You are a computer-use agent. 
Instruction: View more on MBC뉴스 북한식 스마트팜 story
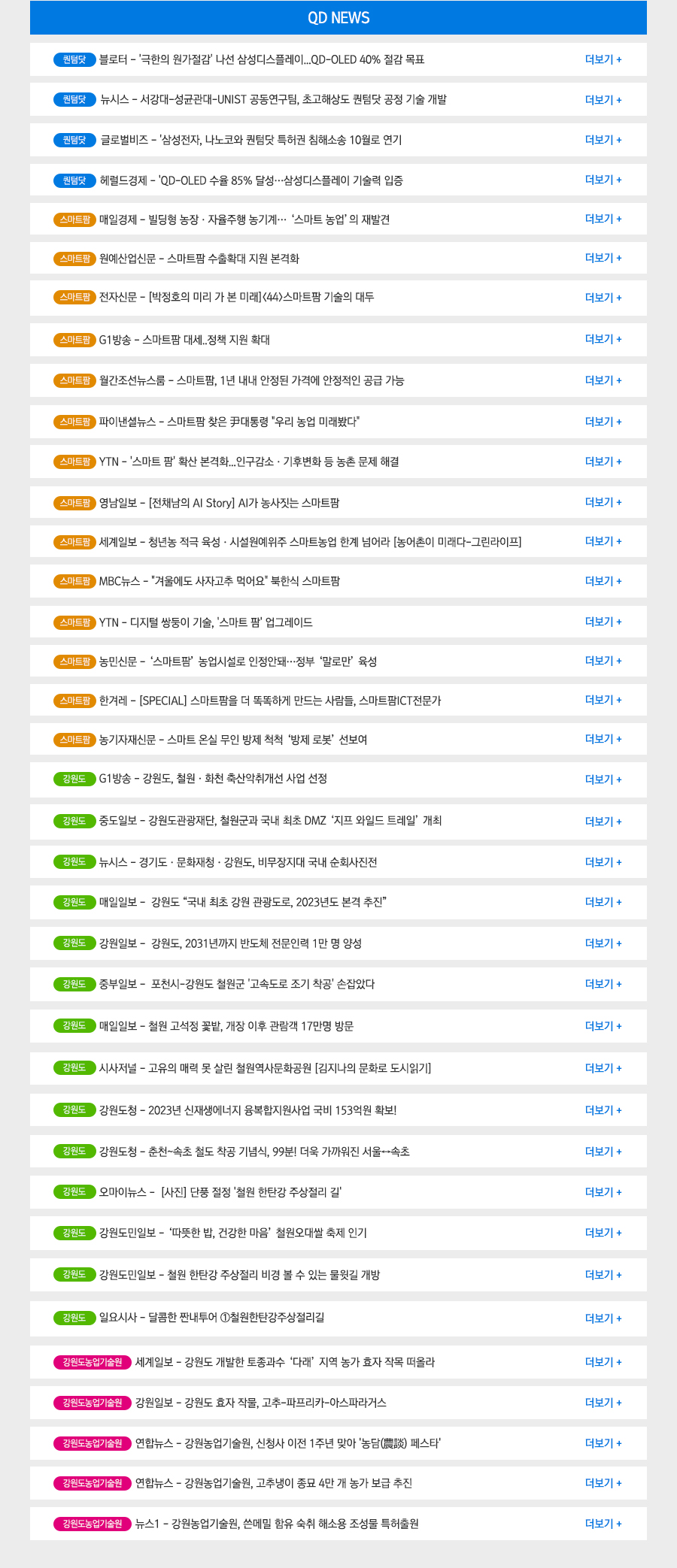click(x=603, y=581)
